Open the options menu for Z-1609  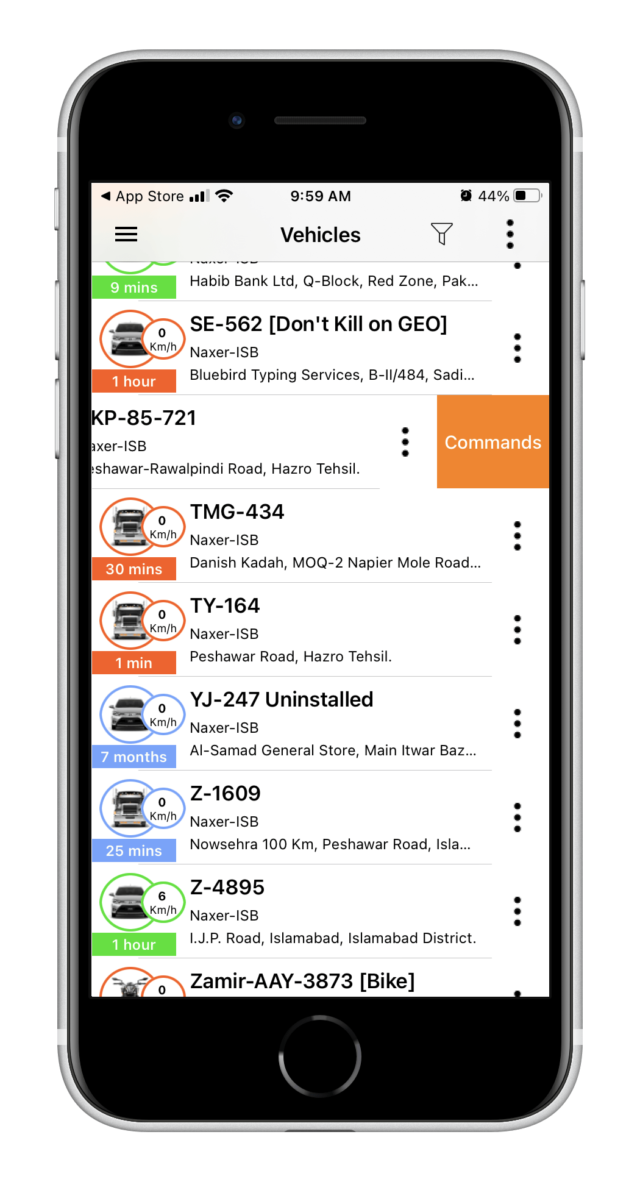pos(517,818)
